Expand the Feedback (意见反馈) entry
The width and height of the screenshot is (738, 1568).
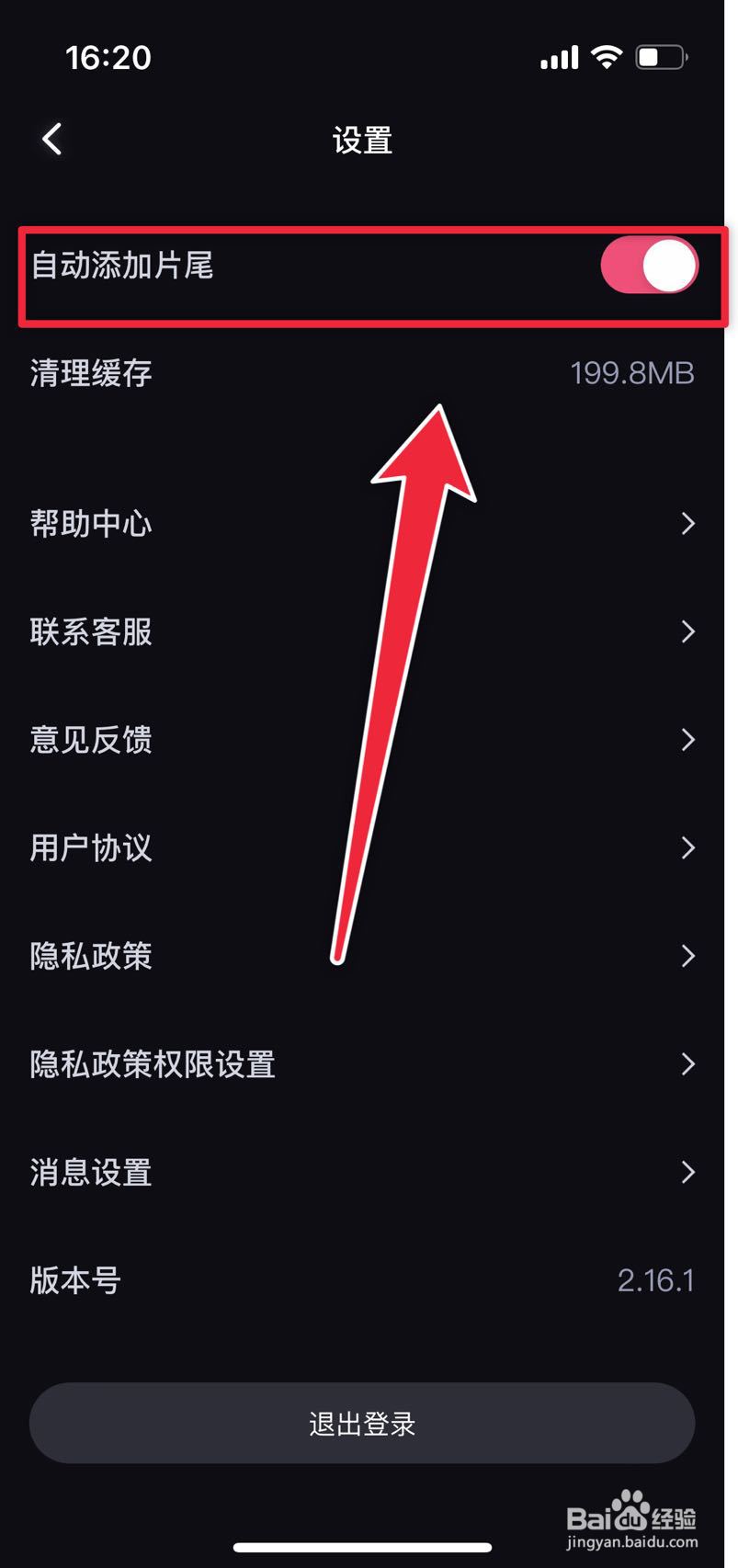[x=368, y=740]
